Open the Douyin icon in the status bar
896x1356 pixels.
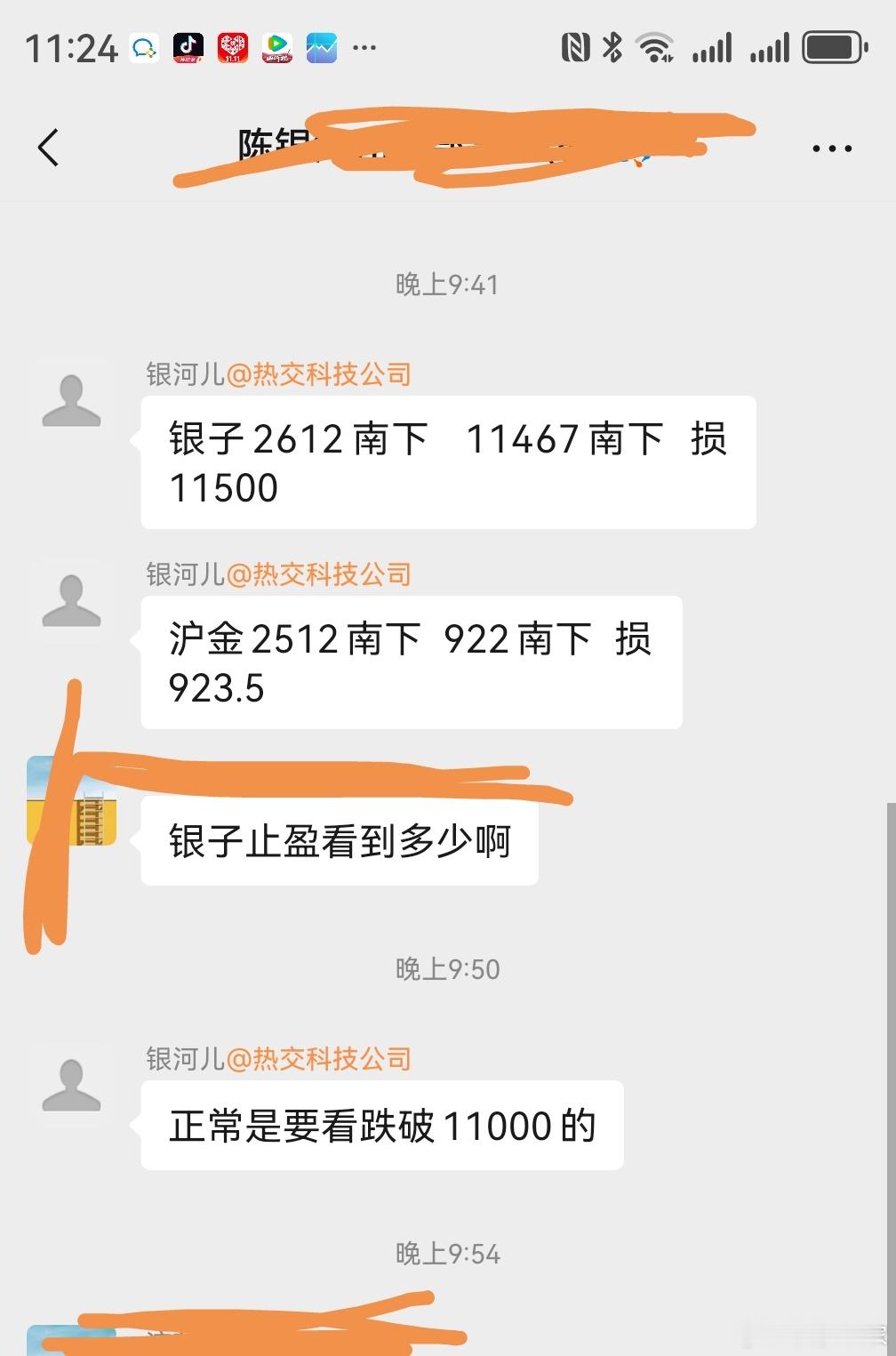[188, 46]
